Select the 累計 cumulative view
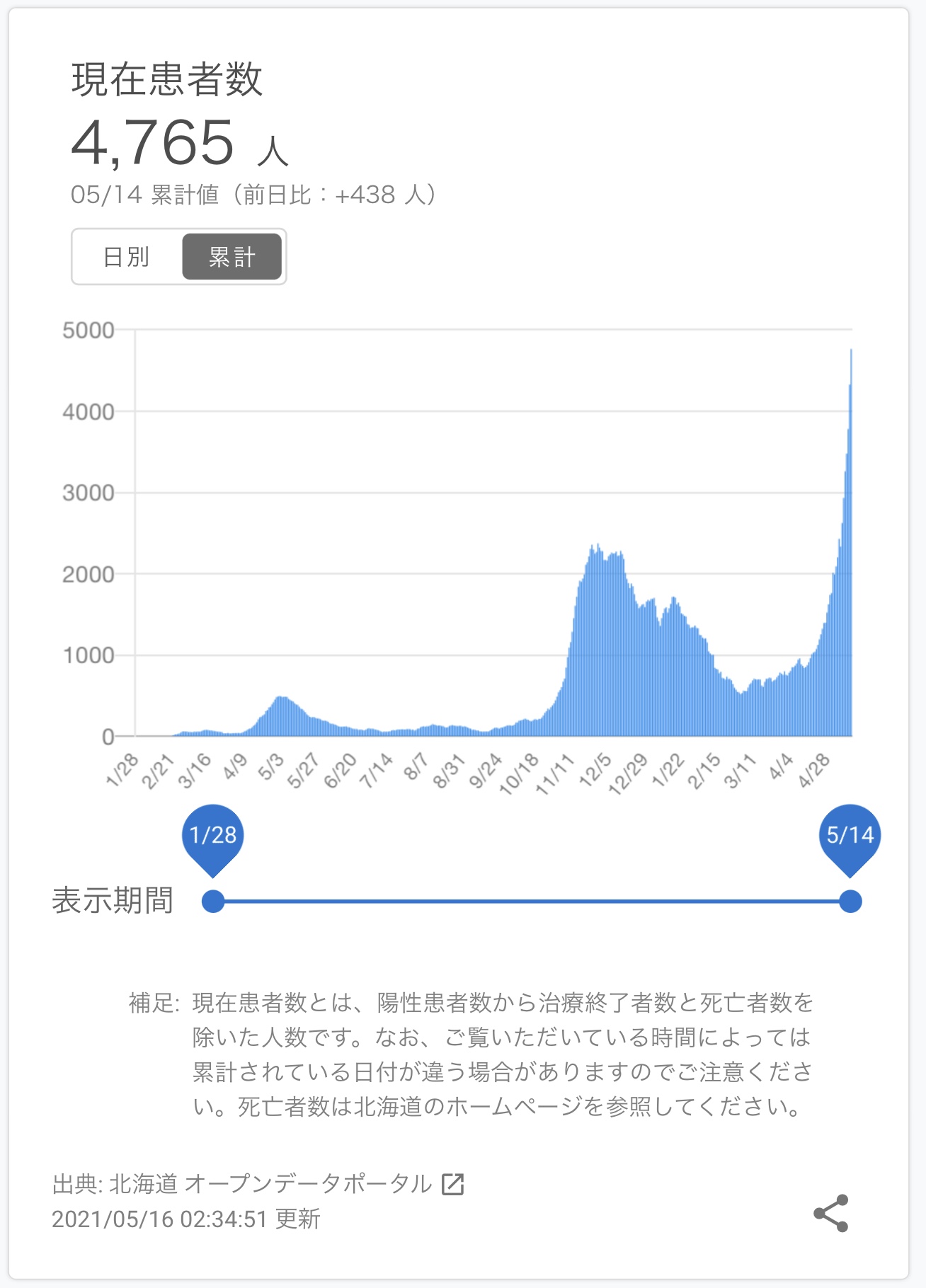Screen dimensions: 926x1288 point(232,256)
